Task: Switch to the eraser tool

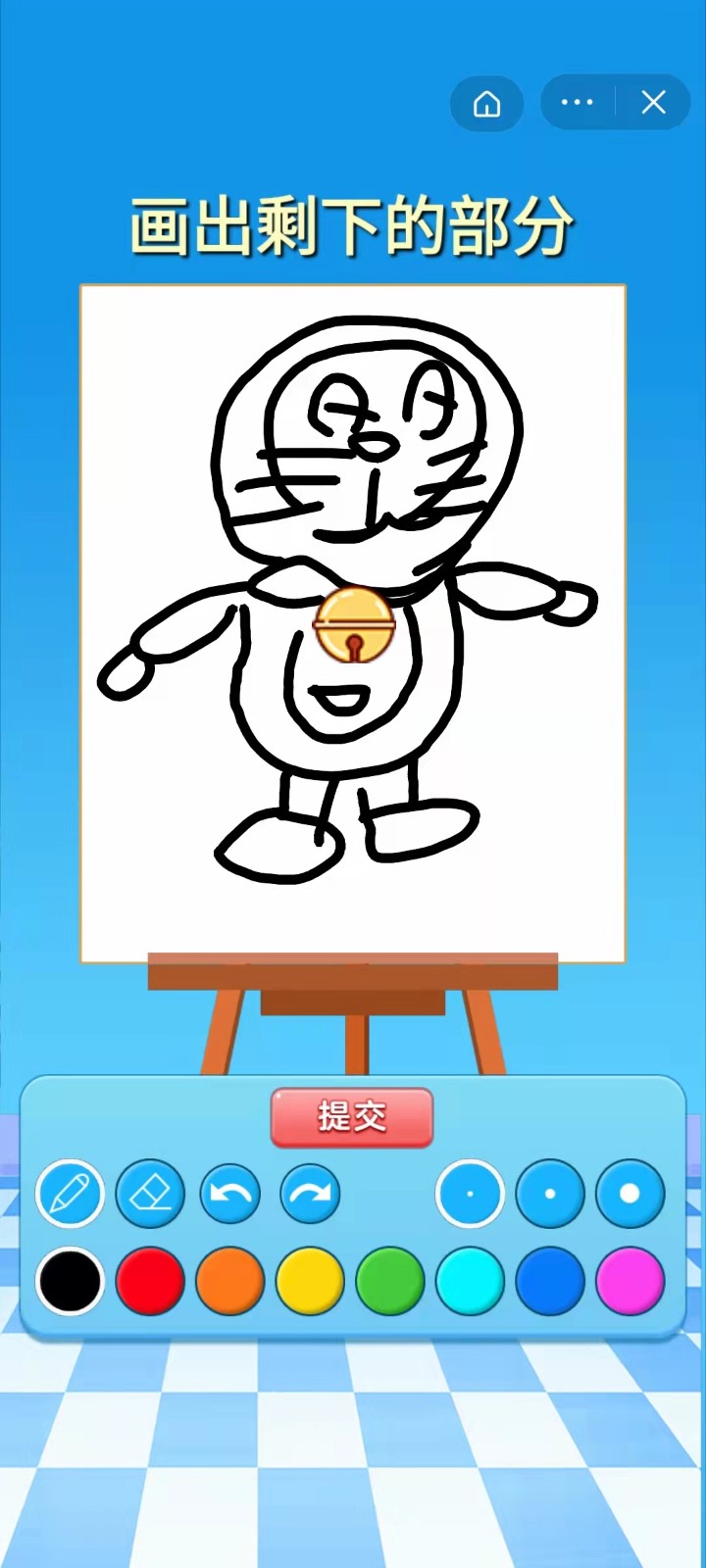Action: click(150, 1194)
